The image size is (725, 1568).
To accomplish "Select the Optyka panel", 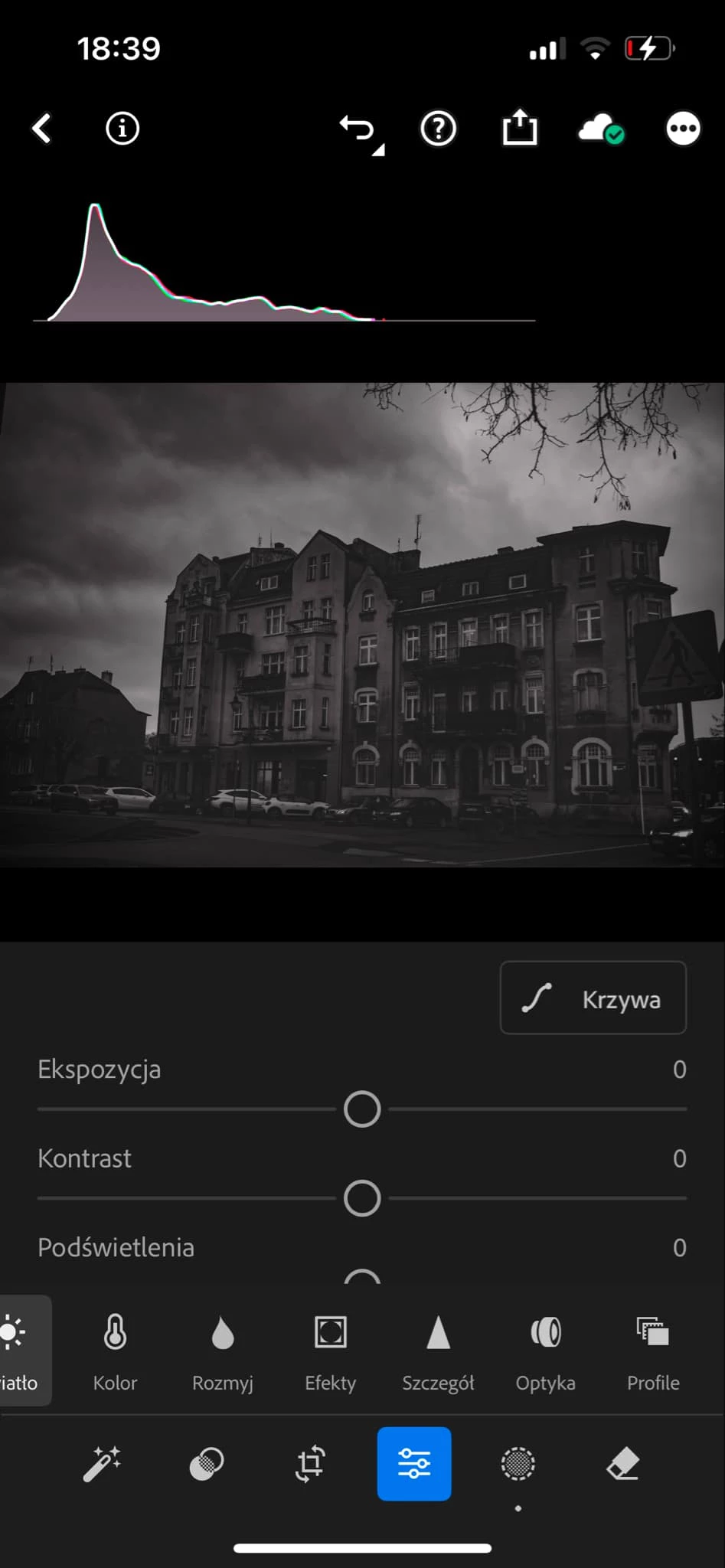I will pyautogui.click(x=546, y=1351).
